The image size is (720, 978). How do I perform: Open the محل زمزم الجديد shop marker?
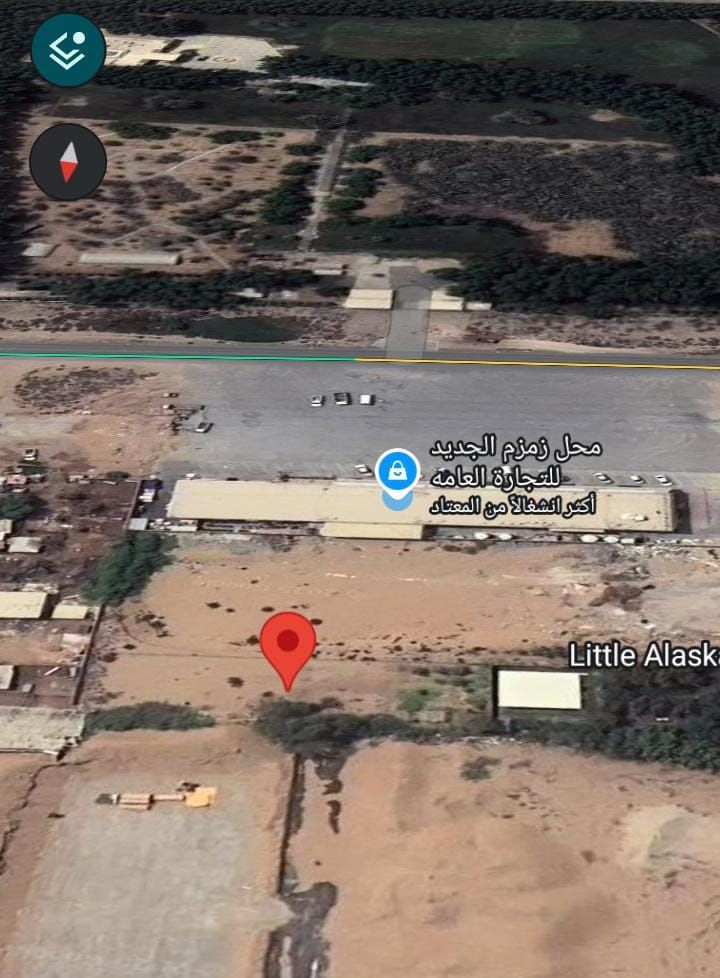[398, 471]
